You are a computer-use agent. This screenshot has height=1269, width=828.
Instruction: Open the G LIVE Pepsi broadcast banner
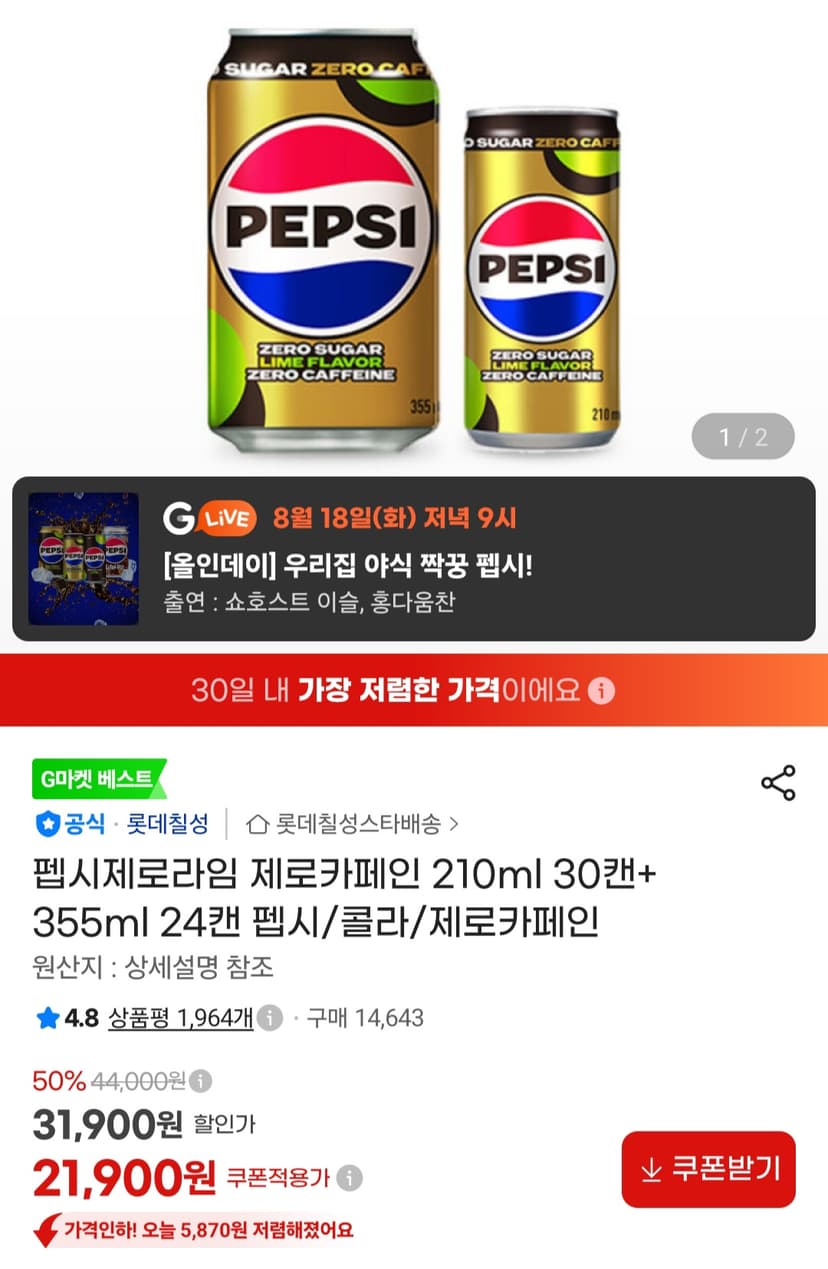[x=414, y=559]
